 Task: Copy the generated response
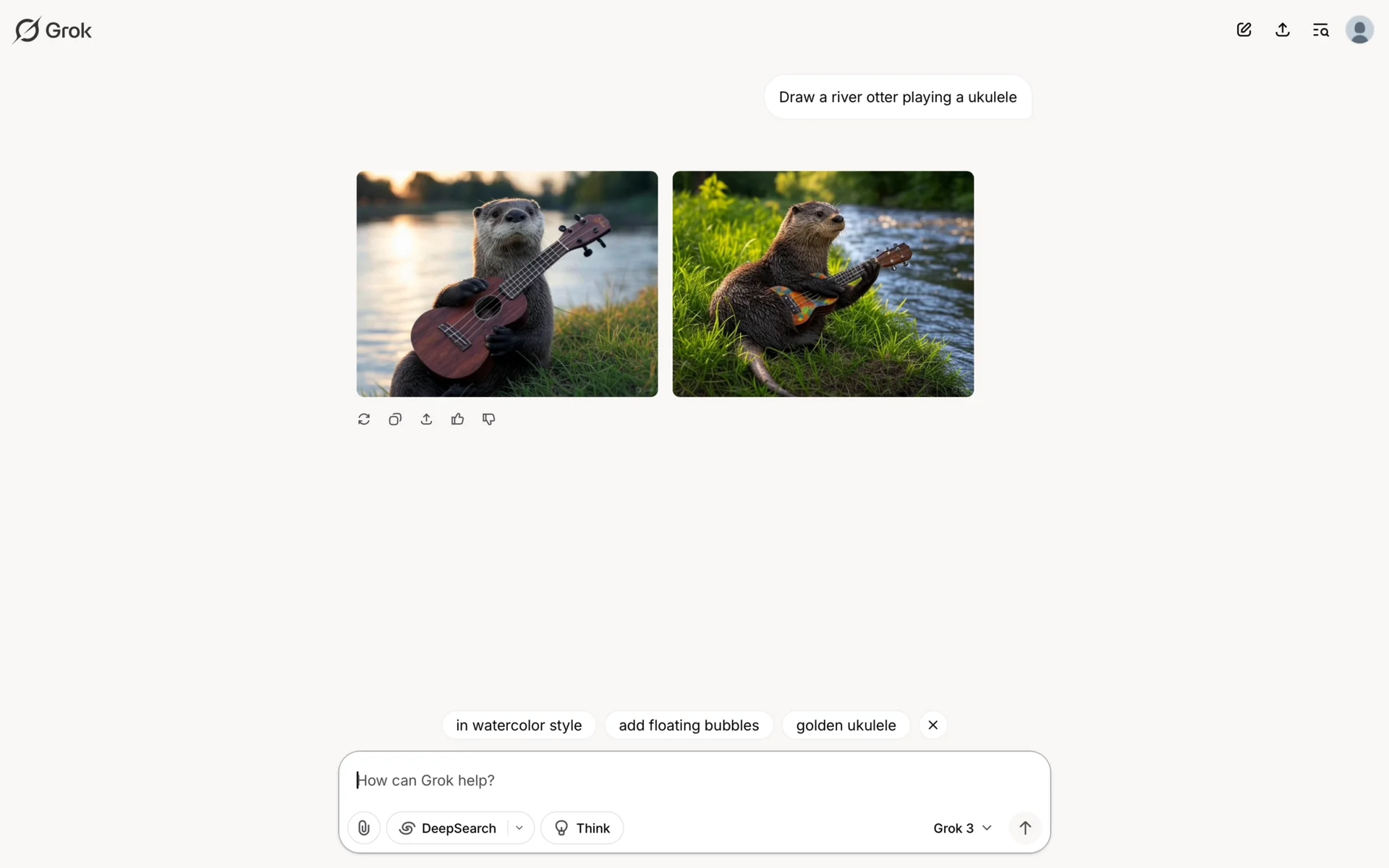(x=395, y=420)
